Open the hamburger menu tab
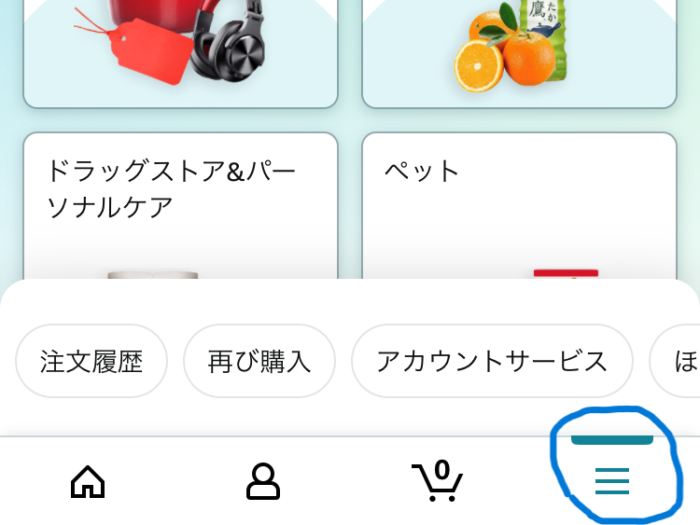700x525 pixels. (611, 482)
